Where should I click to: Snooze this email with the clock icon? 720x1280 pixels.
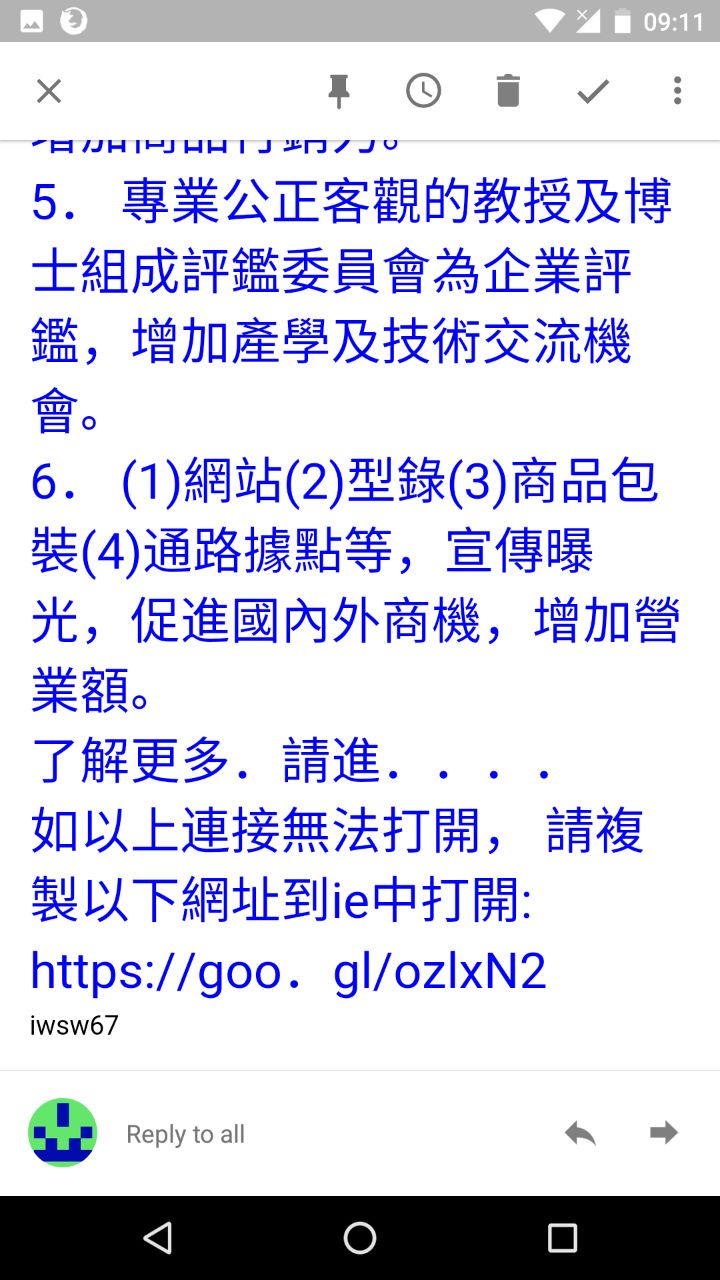423,92
